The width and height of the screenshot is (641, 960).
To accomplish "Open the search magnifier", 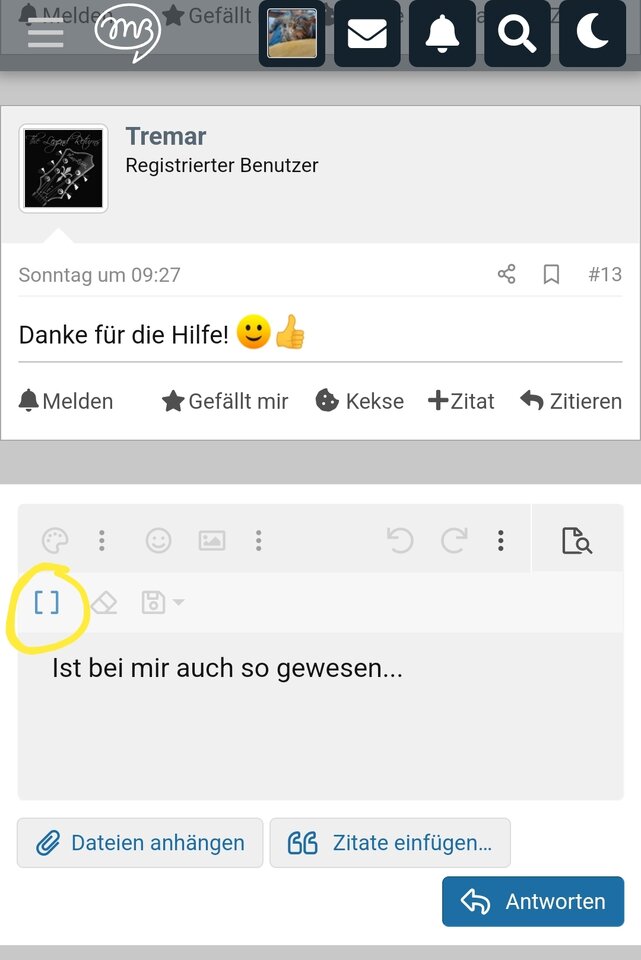I will 517,34.
